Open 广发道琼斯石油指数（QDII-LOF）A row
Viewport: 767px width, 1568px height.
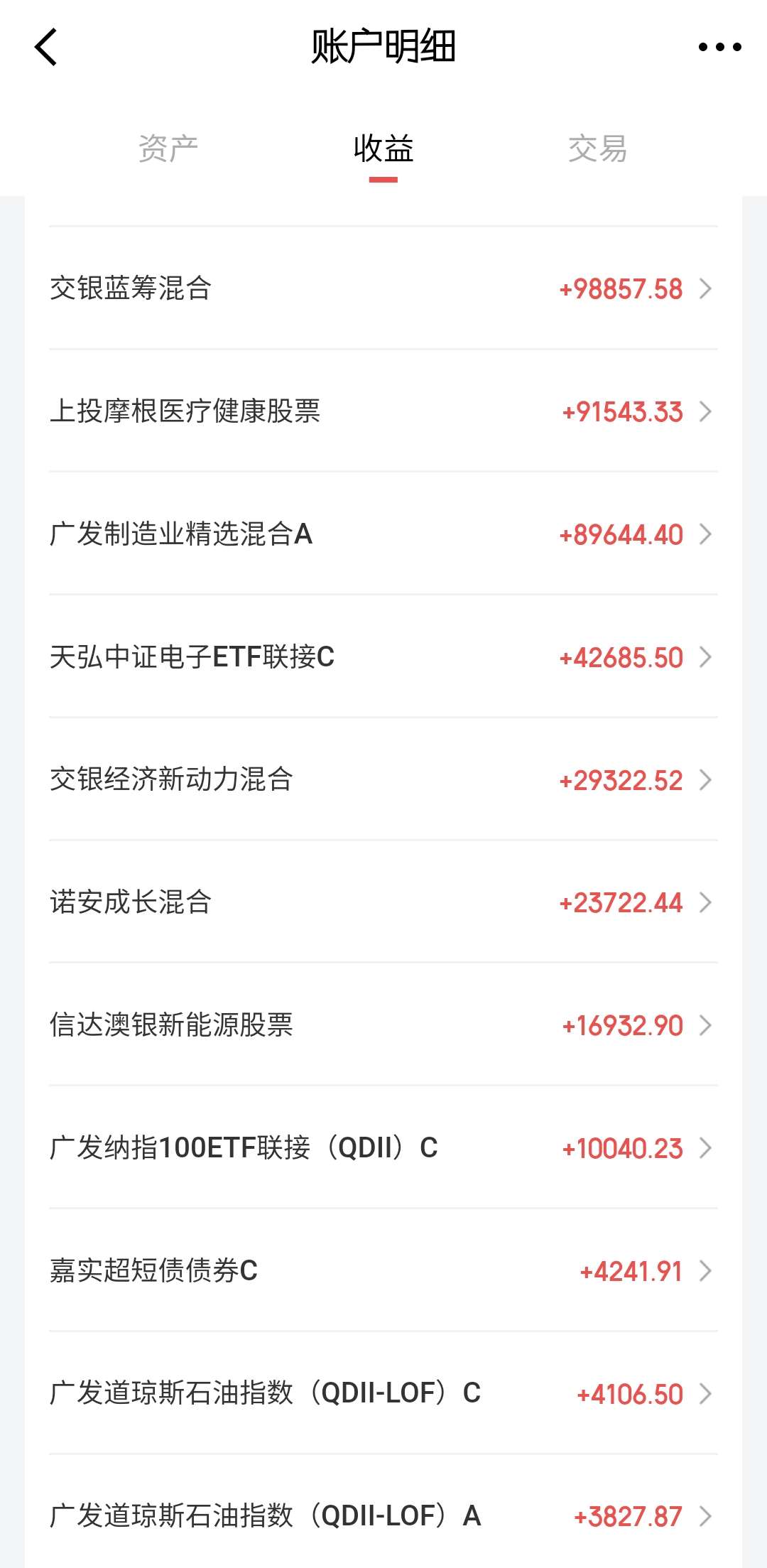[x=383, y=1516]
